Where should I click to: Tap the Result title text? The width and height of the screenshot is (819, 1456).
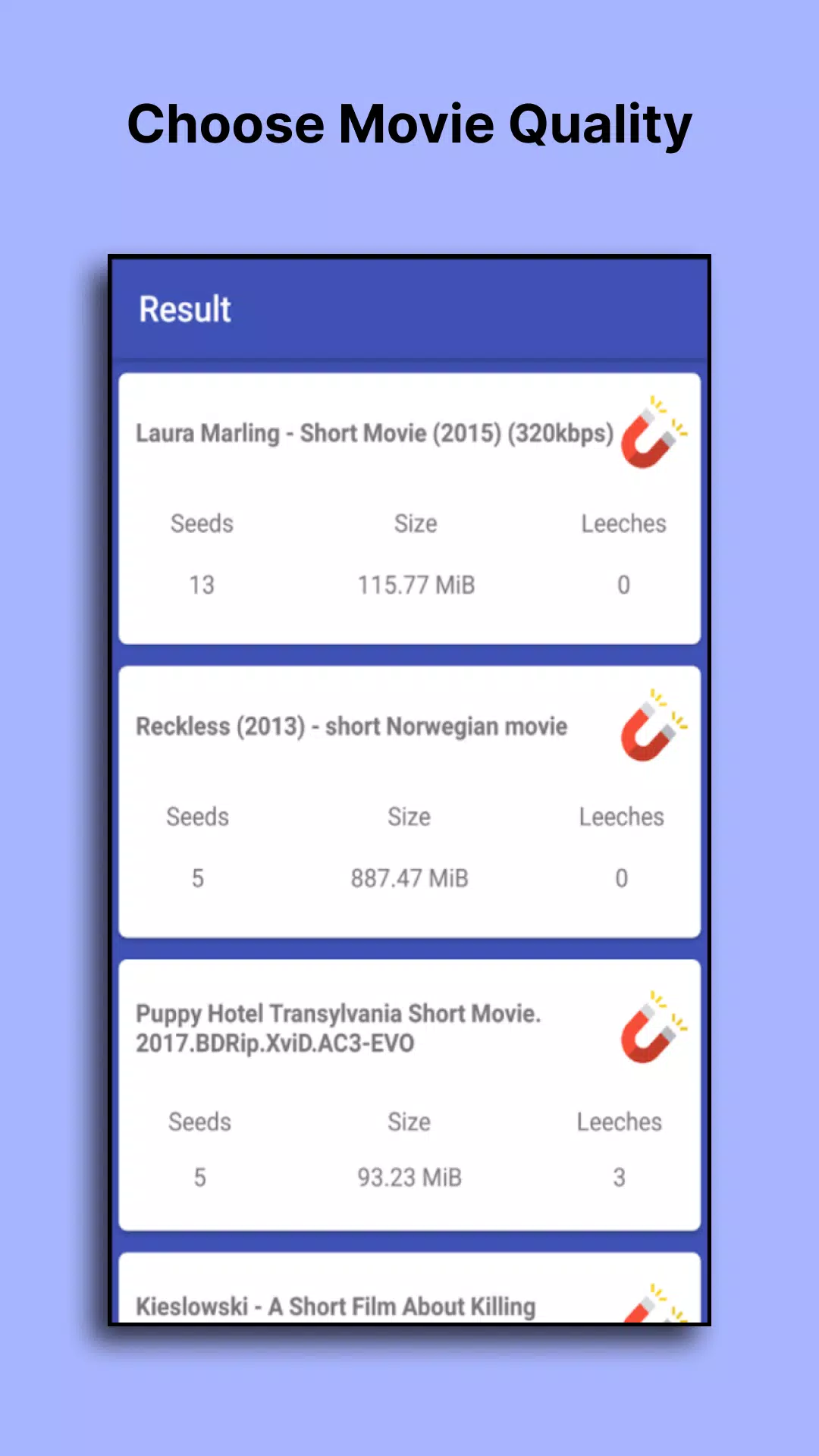click(184, 309)
